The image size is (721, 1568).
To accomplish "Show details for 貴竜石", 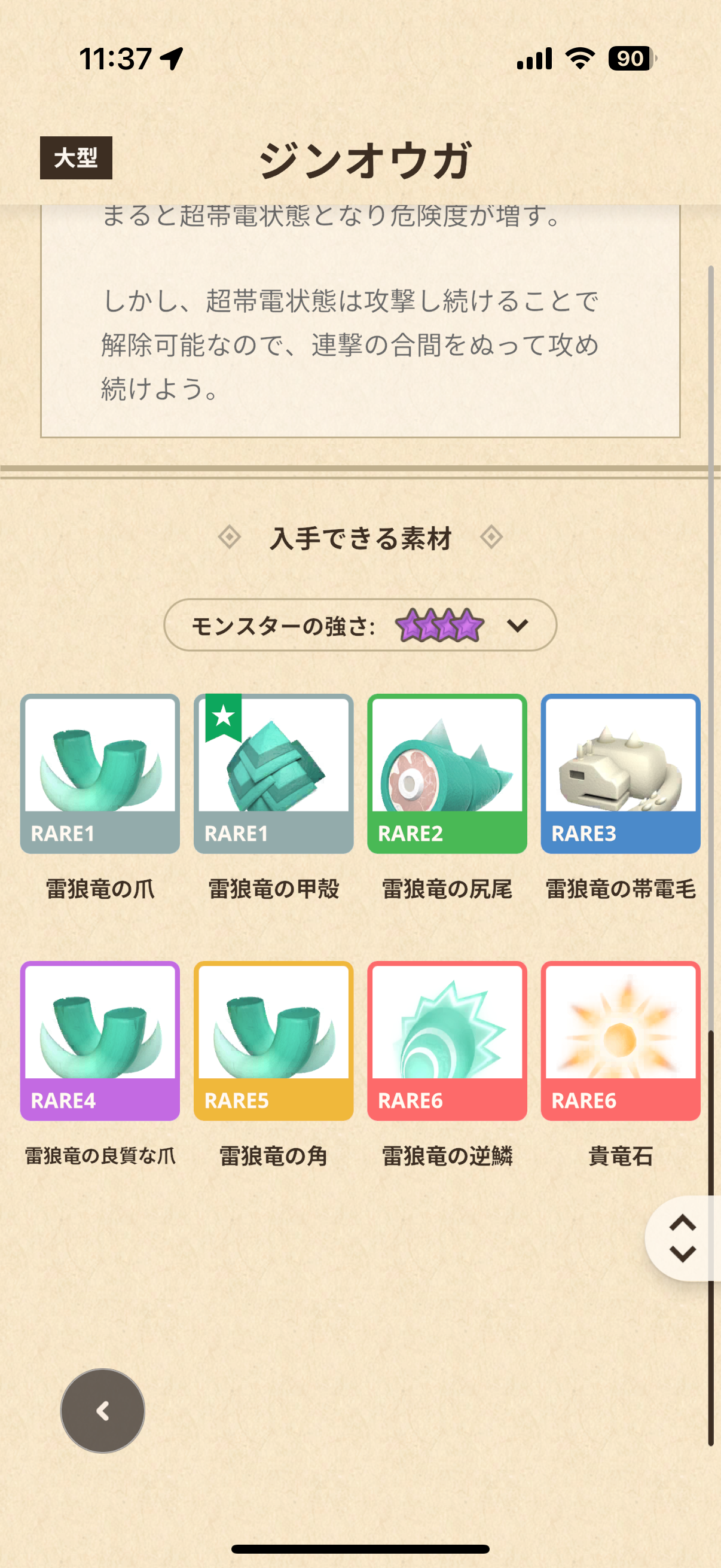I will 620,1041.
